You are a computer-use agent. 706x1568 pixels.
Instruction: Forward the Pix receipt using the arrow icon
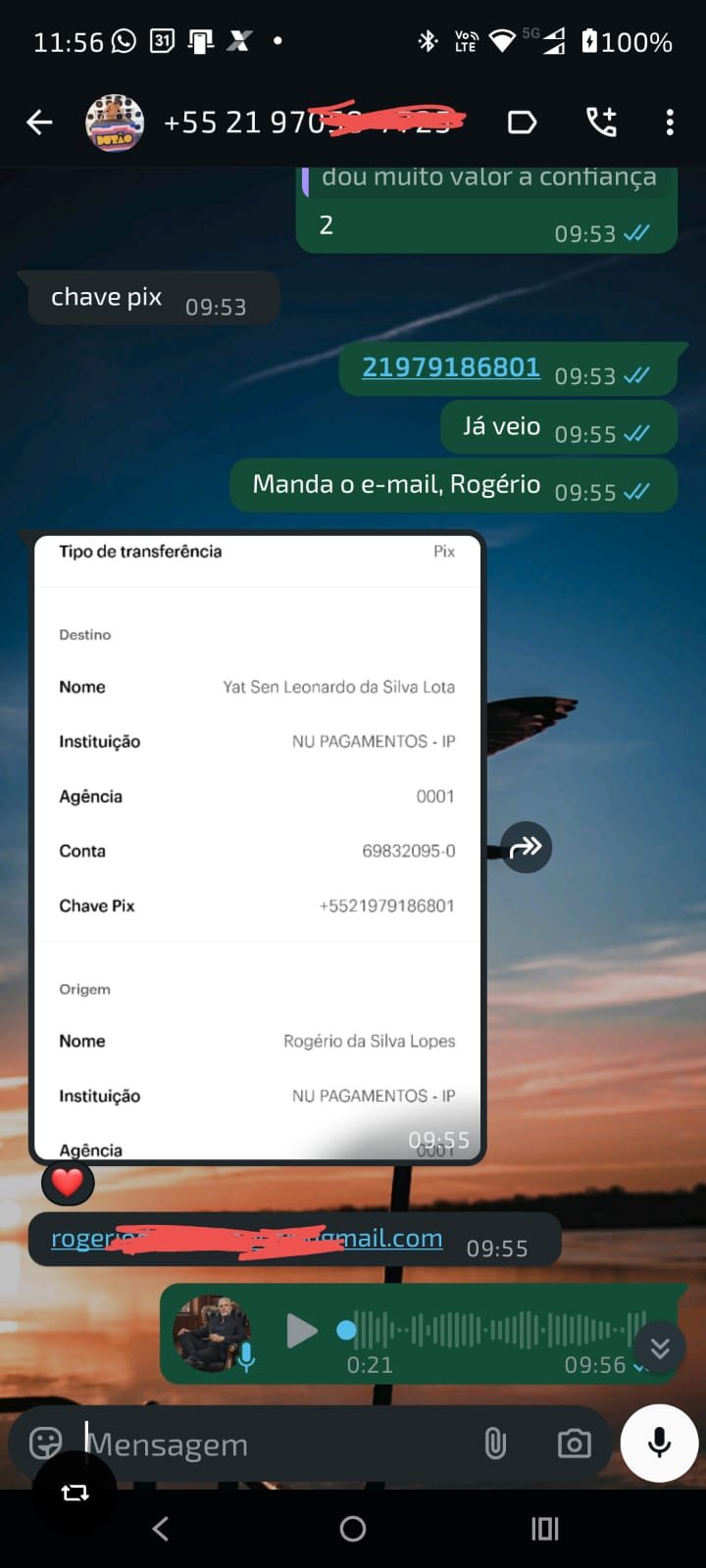[526, 847]
